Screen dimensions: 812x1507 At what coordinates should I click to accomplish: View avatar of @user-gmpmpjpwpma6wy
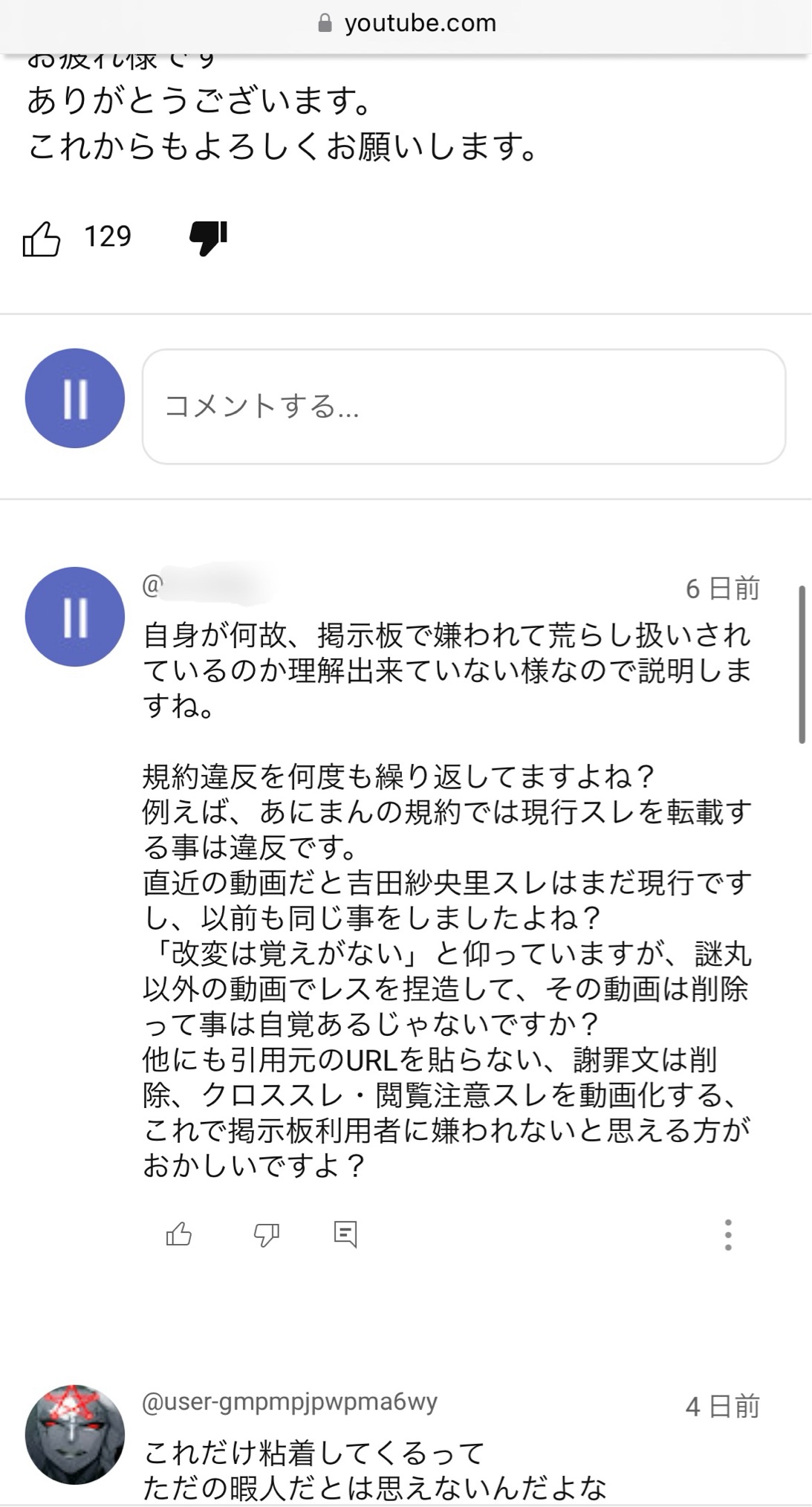tap(74, 1434)
